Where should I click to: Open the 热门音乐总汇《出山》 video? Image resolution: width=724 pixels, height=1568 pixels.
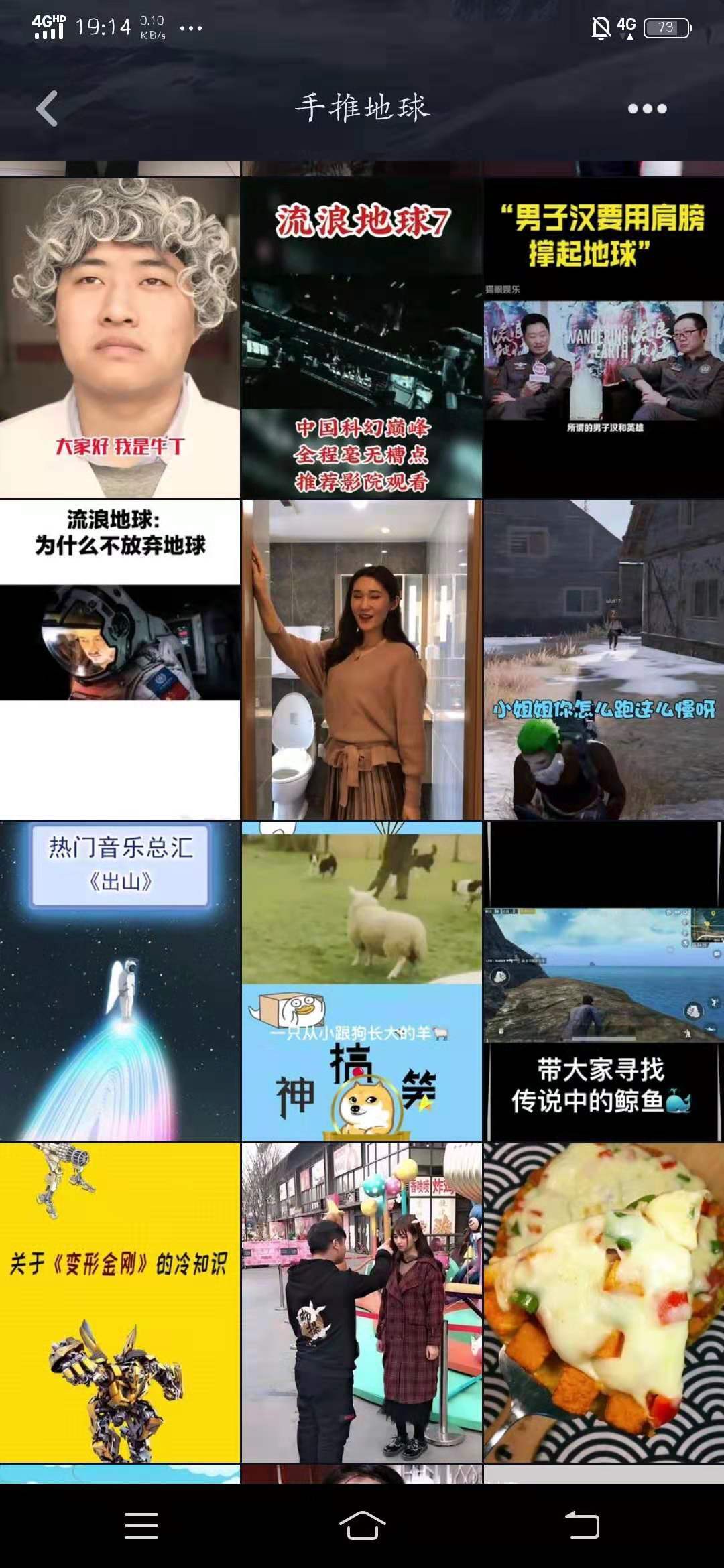coord(120,980)
